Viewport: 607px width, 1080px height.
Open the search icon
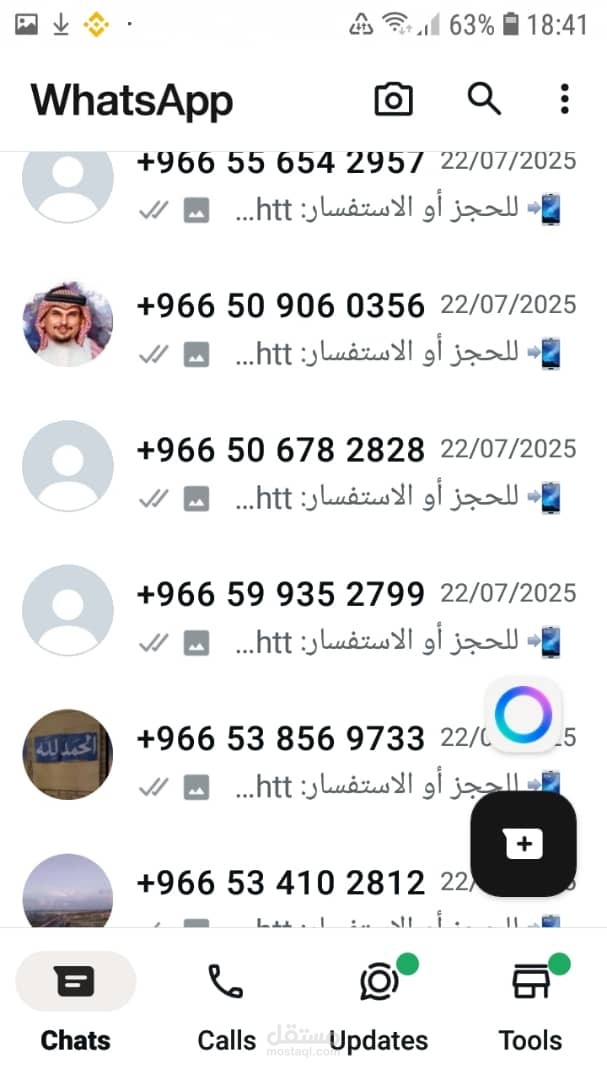pos(484,99)
